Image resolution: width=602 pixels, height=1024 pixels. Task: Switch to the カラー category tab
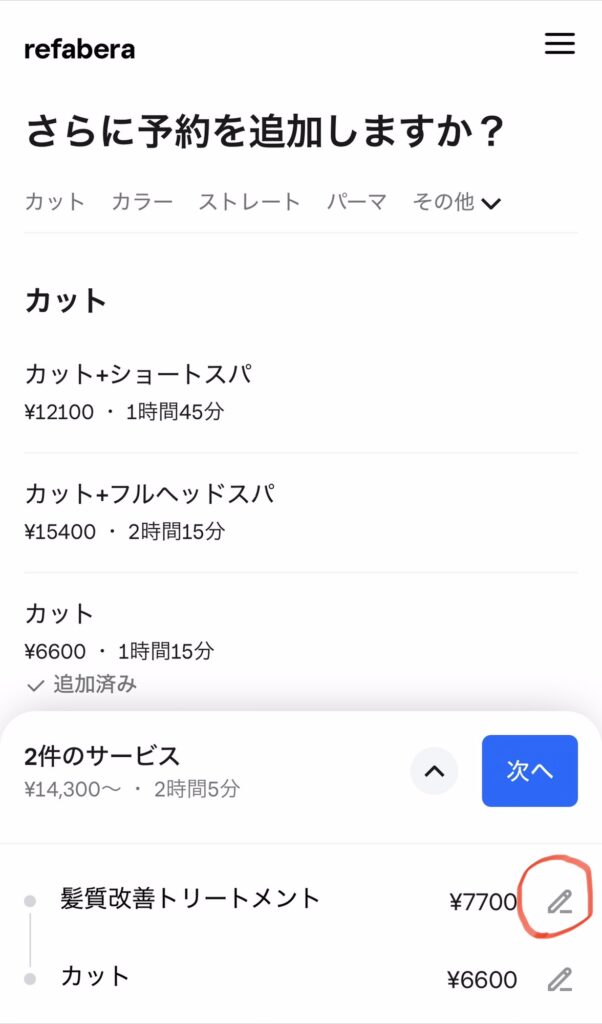pos(142,202)
